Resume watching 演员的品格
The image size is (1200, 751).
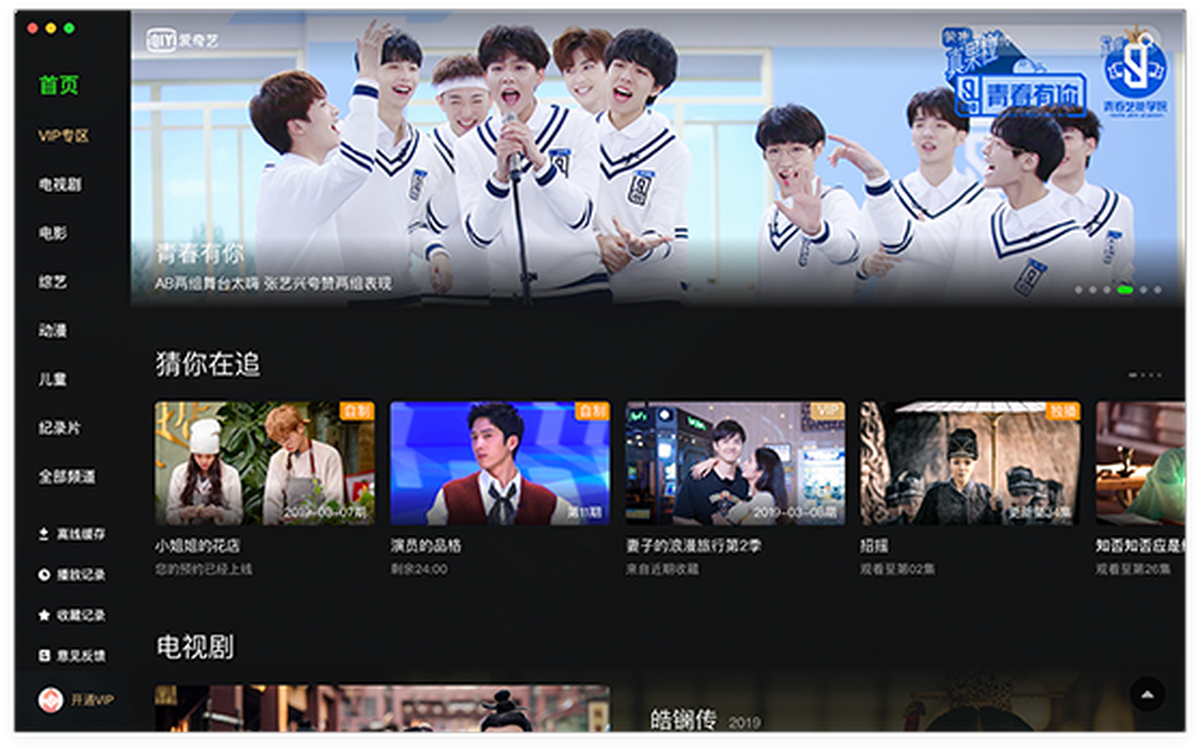500,464
